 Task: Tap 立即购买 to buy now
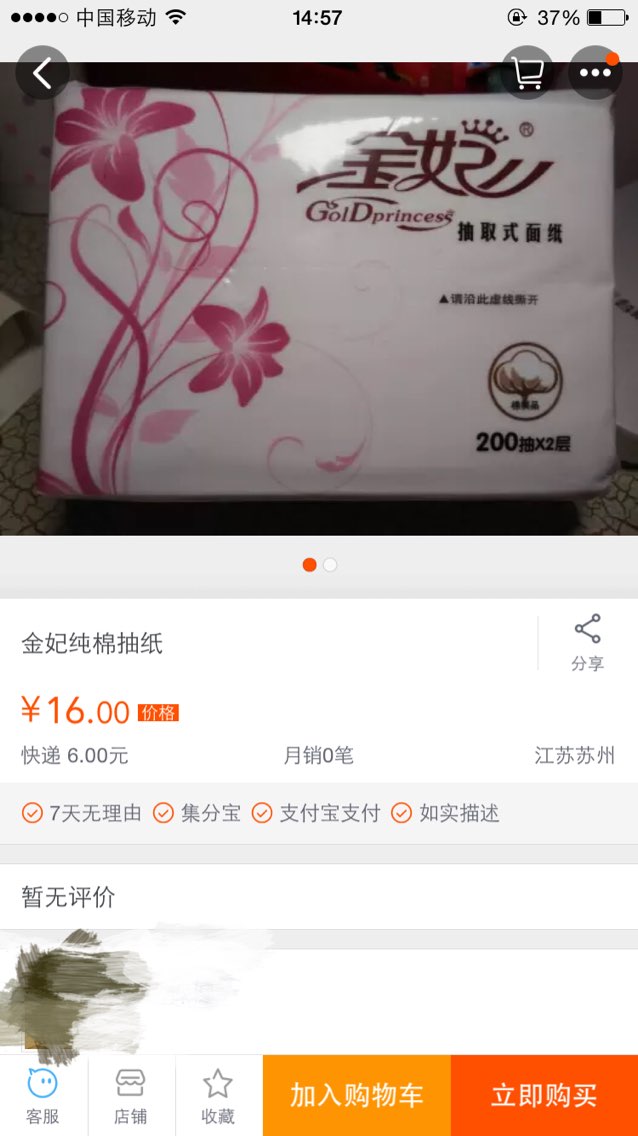click(x=545, y=1095)
